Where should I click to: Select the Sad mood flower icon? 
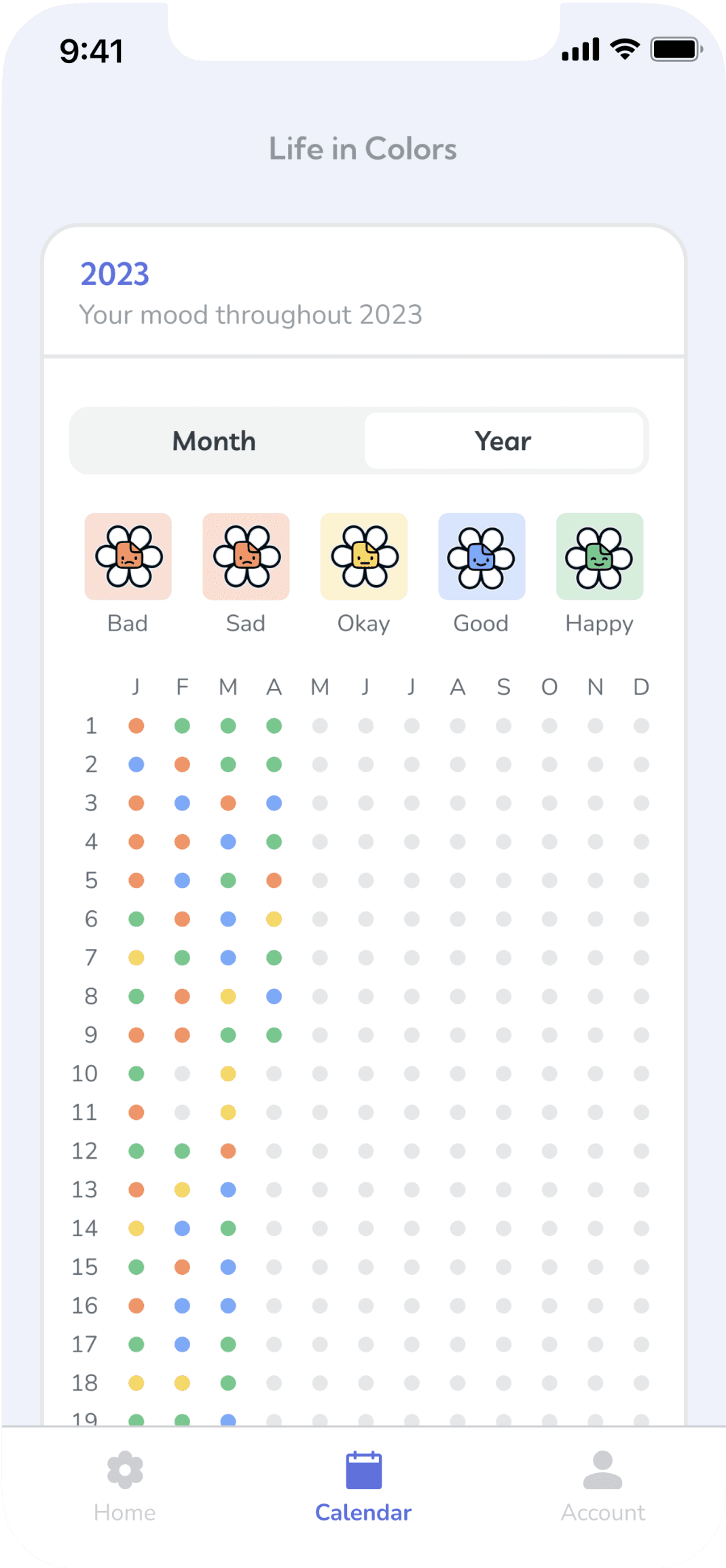[x=246, y=557]
